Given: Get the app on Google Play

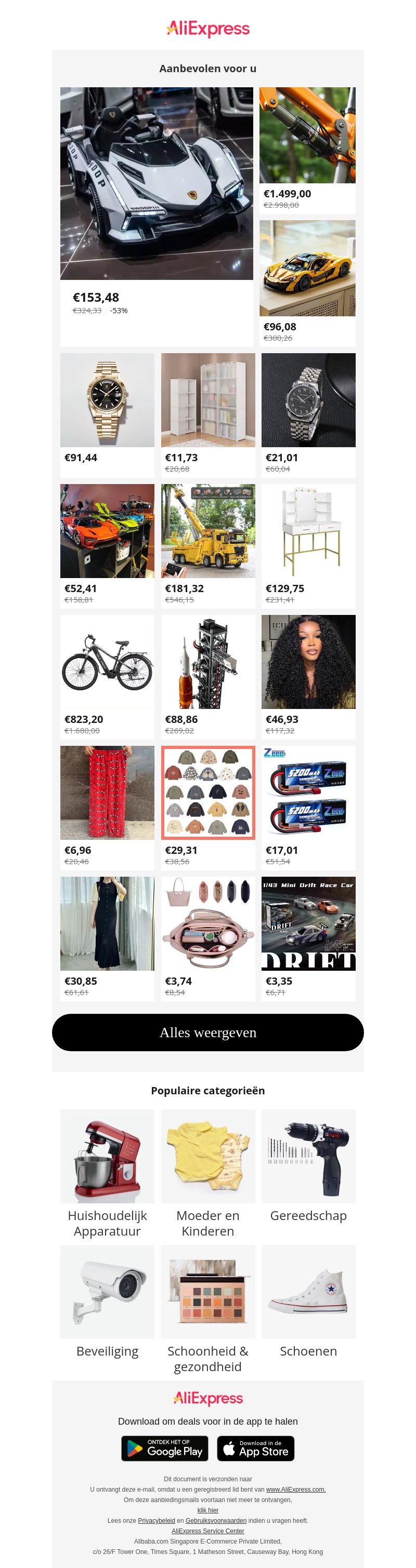Looking at the screenshot, I should coord(164,1449).
